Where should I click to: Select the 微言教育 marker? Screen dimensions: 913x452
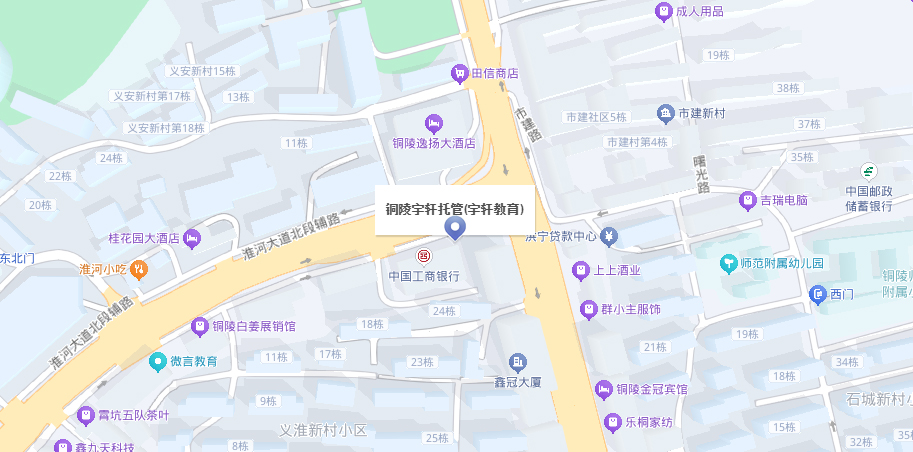click(156, 361)
